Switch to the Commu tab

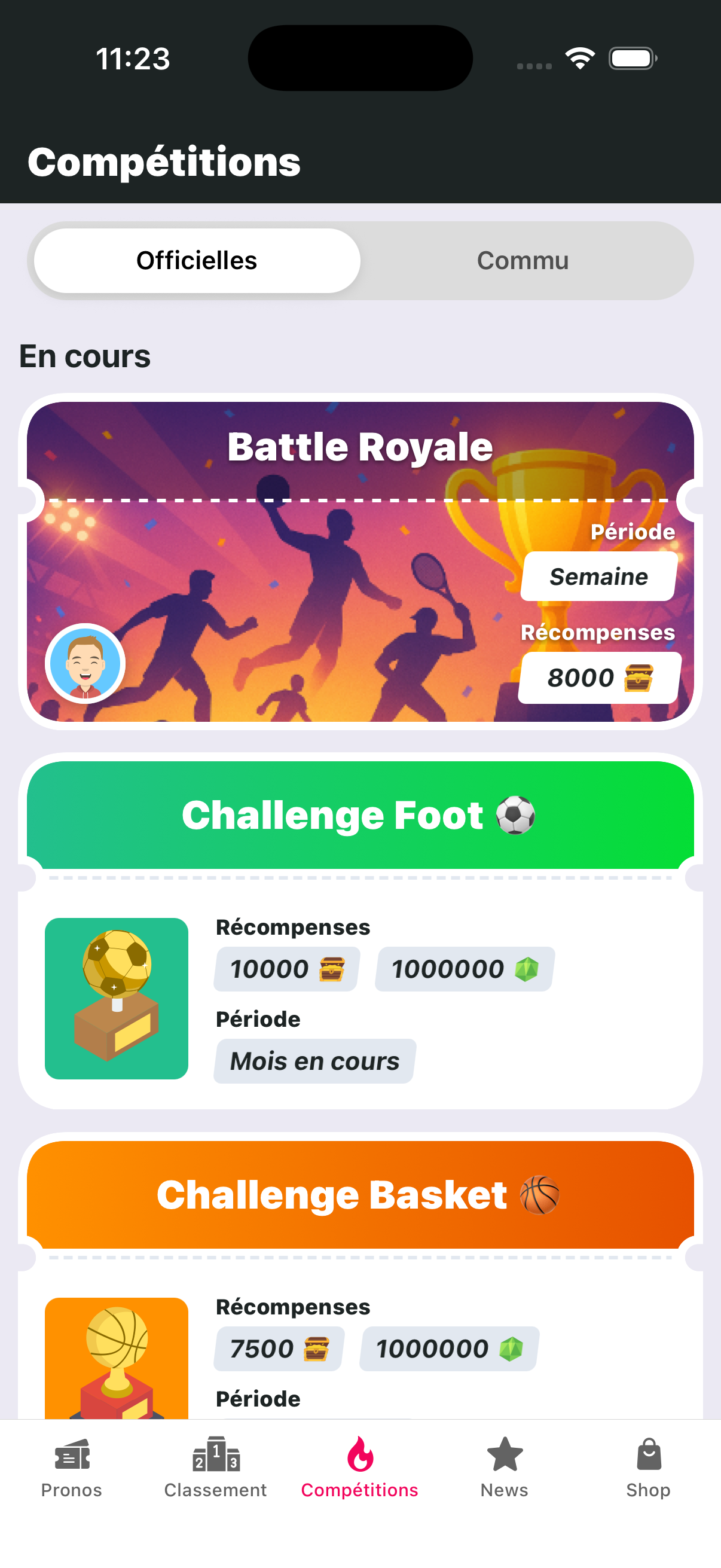tap(523, 260)
